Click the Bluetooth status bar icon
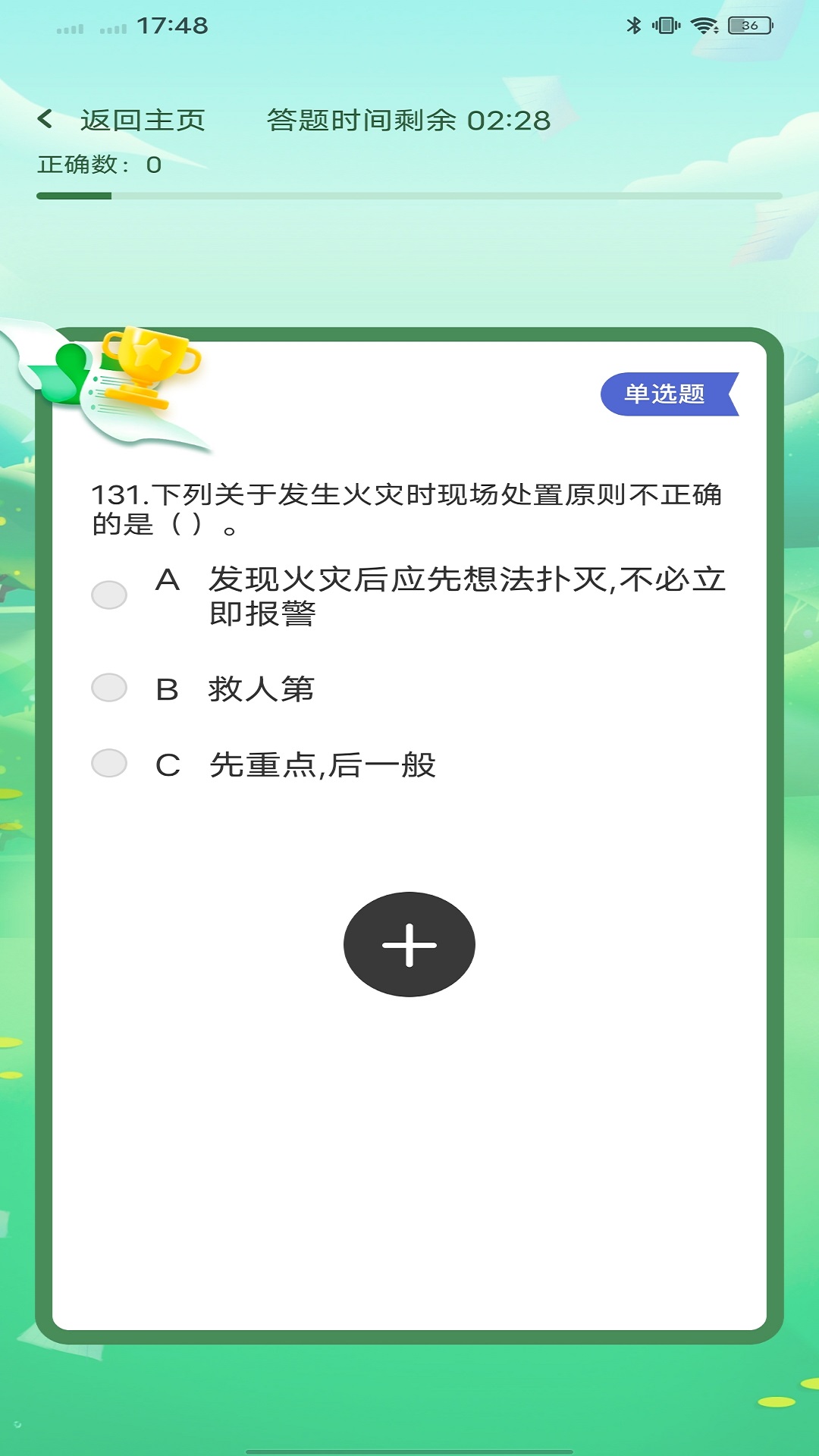Screen dimensions: 819x1456 (x=634, y=23)
